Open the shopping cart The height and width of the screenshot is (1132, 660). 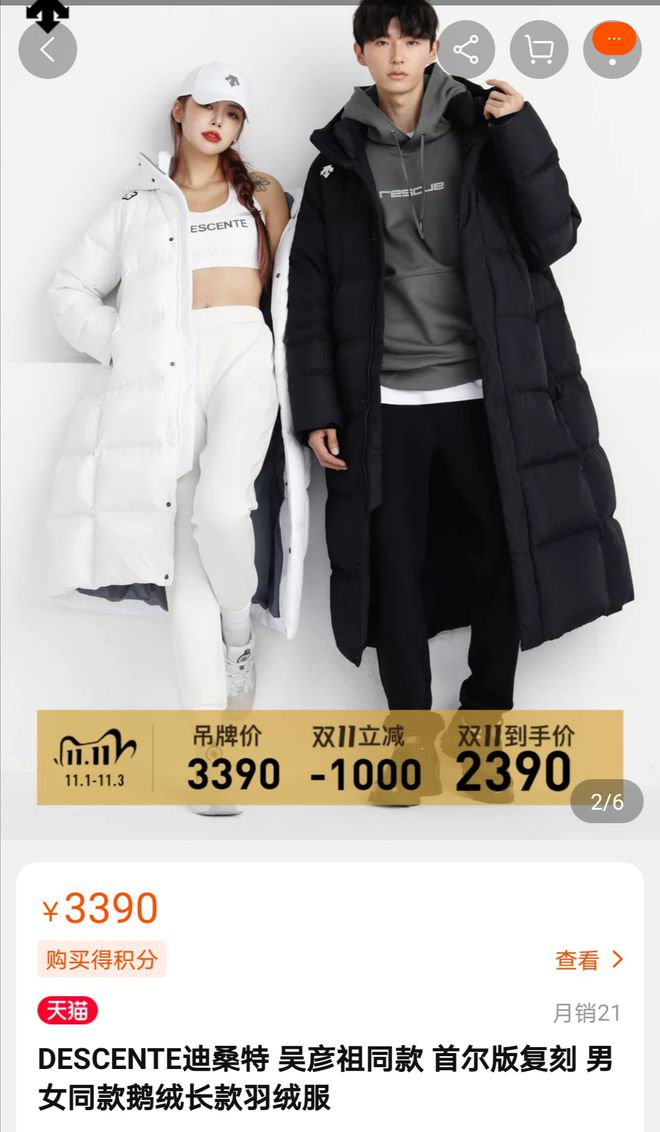pos(539,49)
